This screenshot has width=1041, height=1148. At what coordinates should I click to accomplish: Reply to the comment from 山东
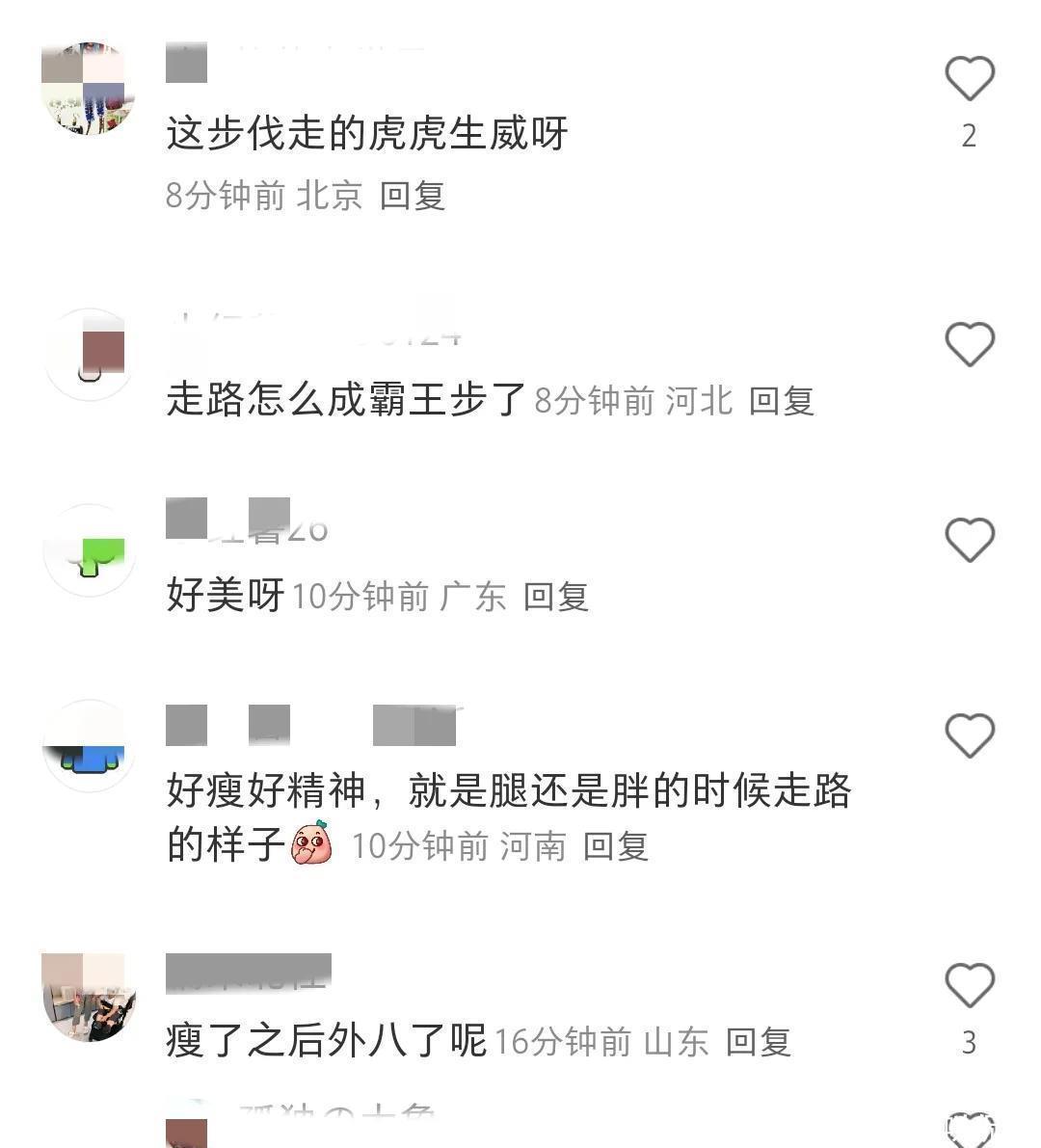pyautogui.click(x=758, y=1042)
